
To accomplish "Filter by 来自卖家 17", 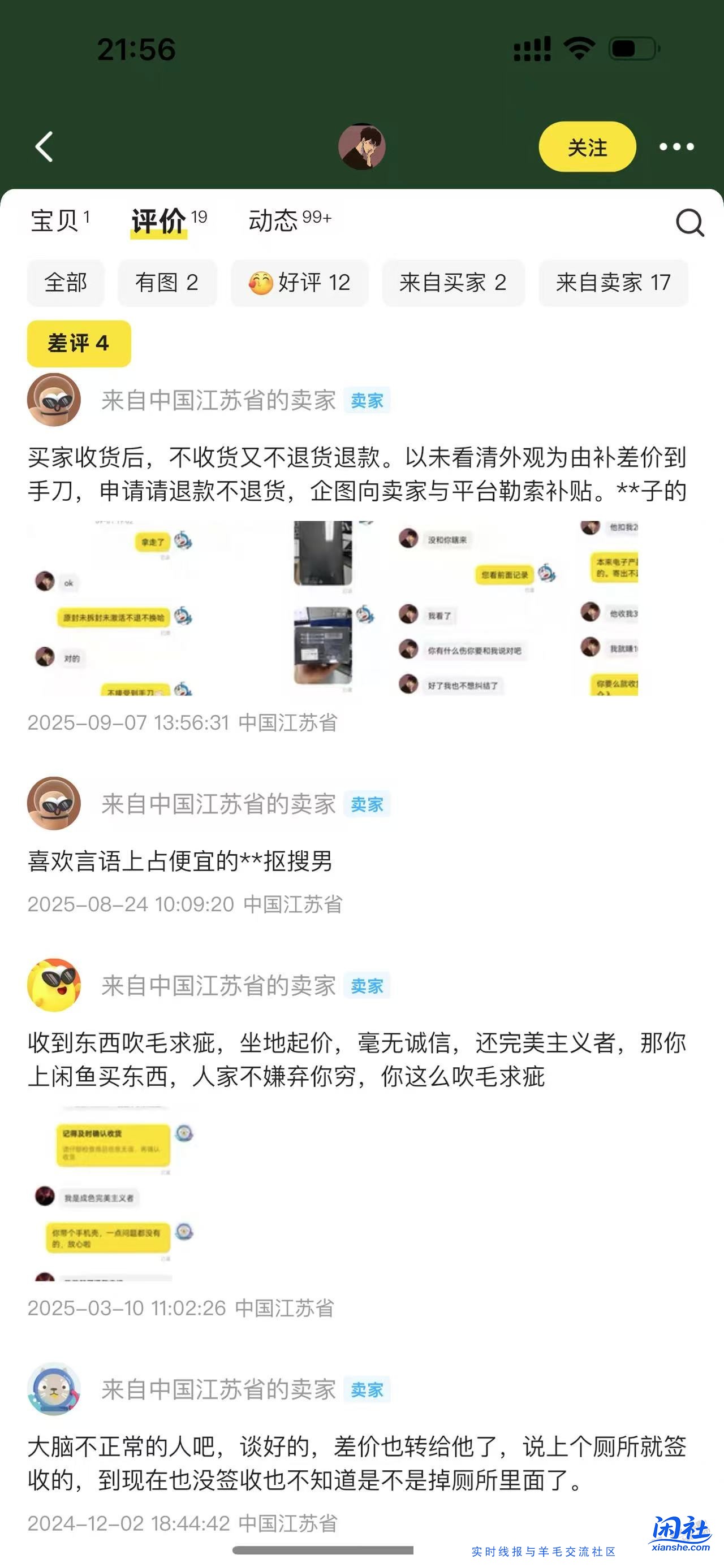I will coord(613,283).
